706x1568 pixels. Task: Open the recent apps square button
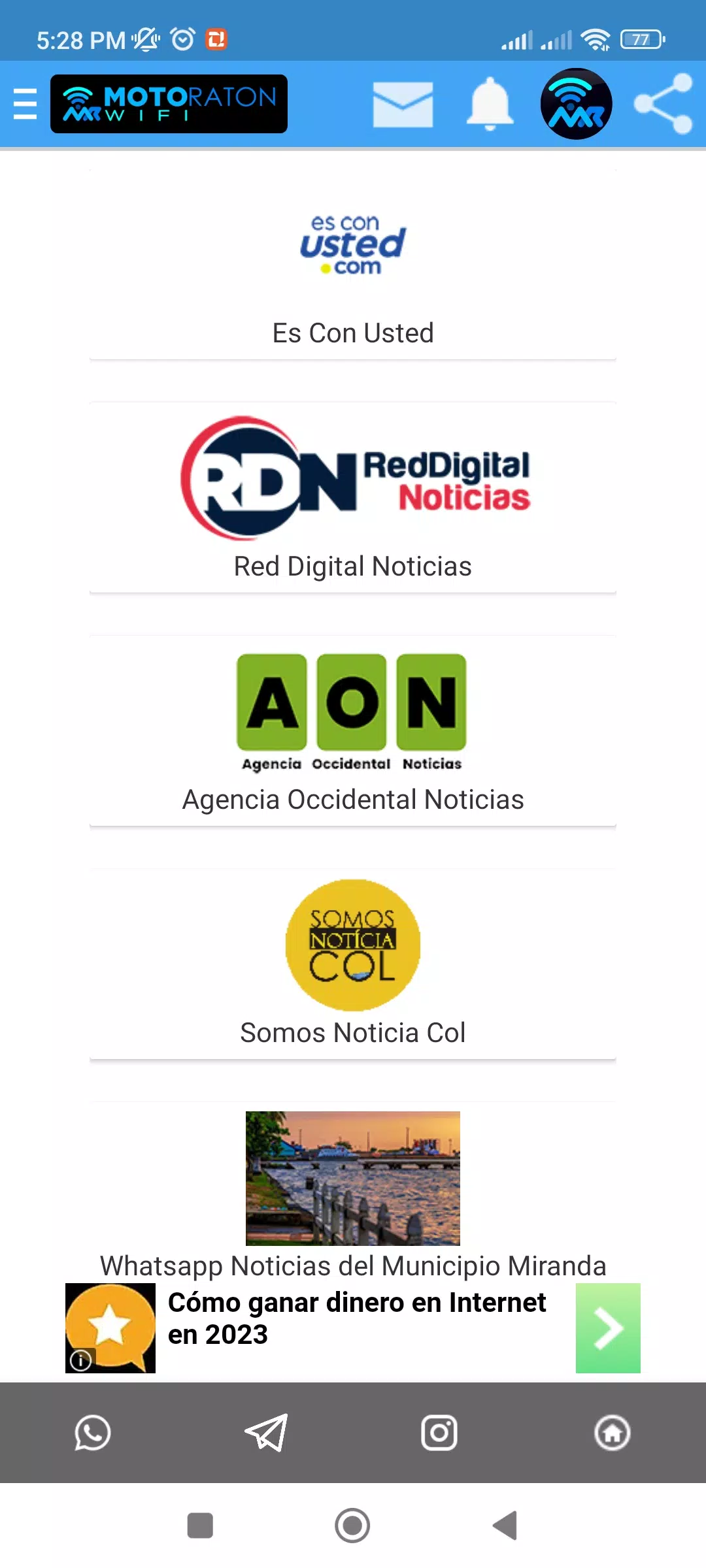[200, 1526]
